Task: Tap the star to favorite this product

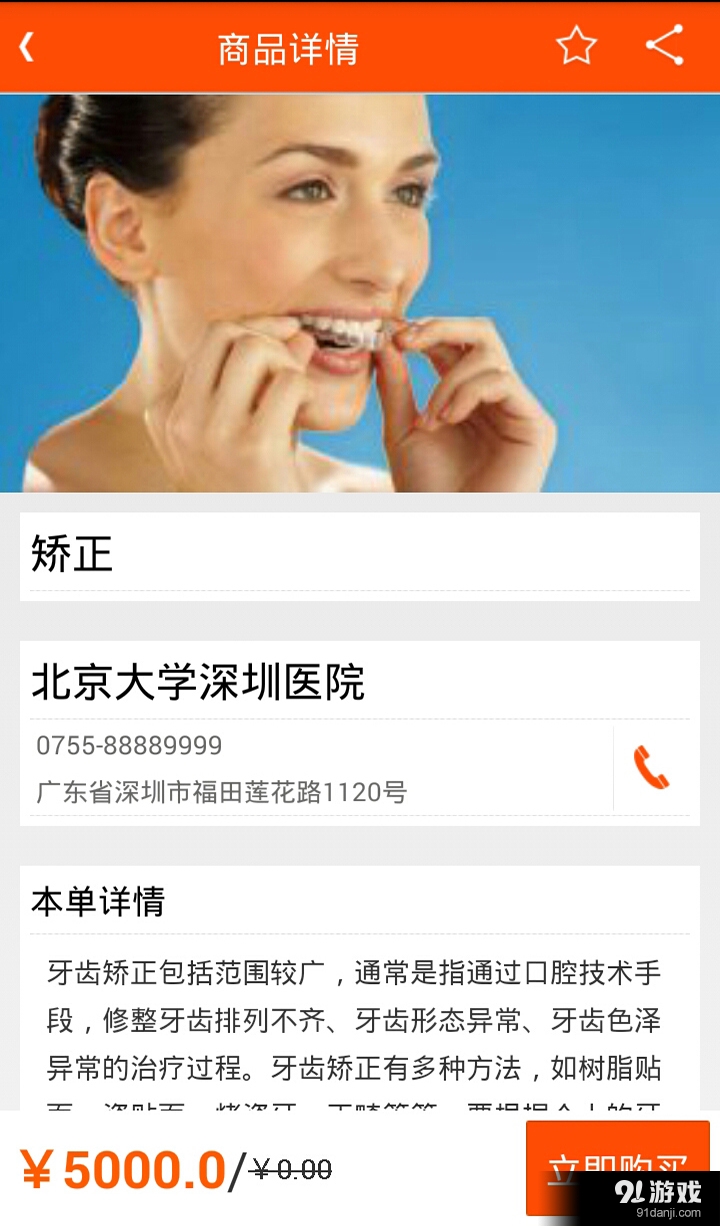Action: [577, 44]
